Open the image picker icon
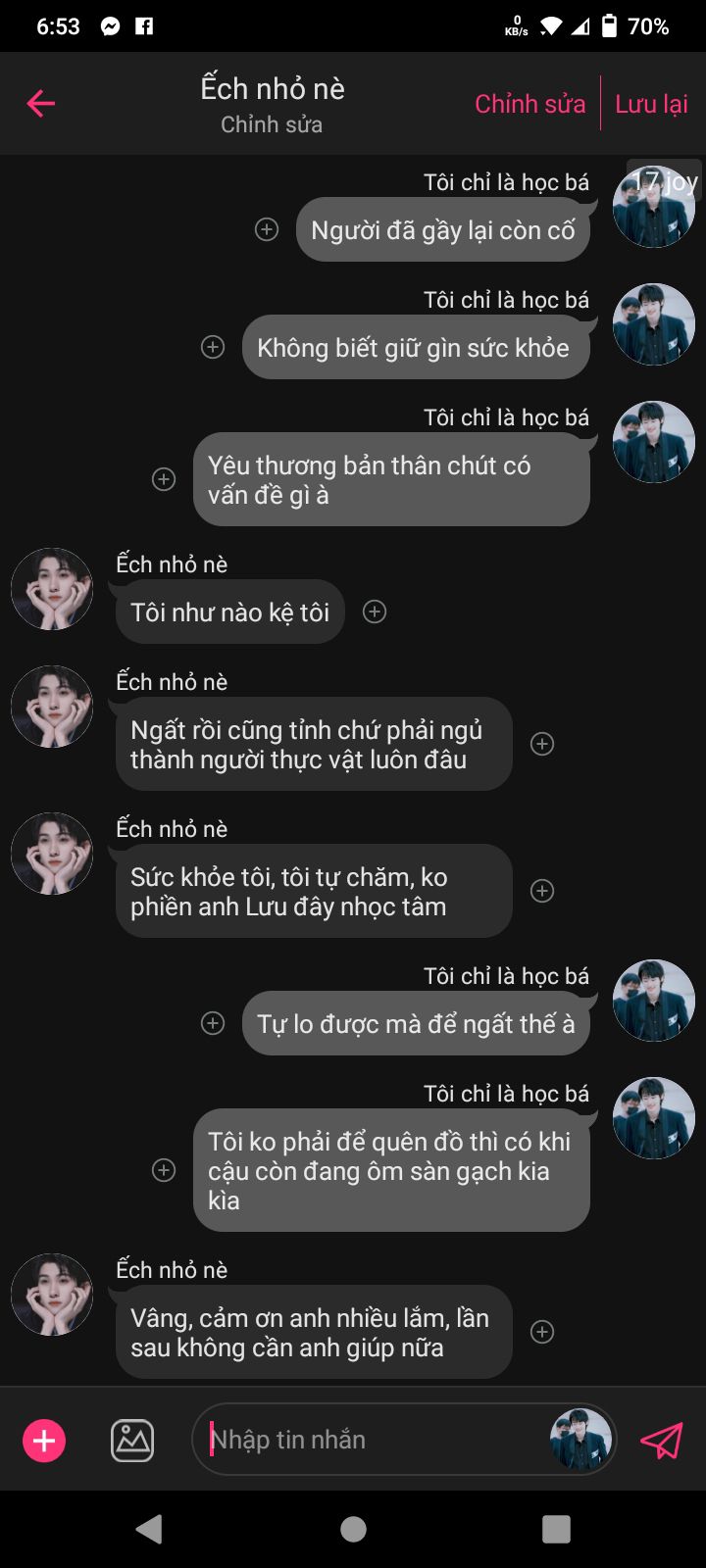This screenshot has width=706, height=1568. point(132,1441)
